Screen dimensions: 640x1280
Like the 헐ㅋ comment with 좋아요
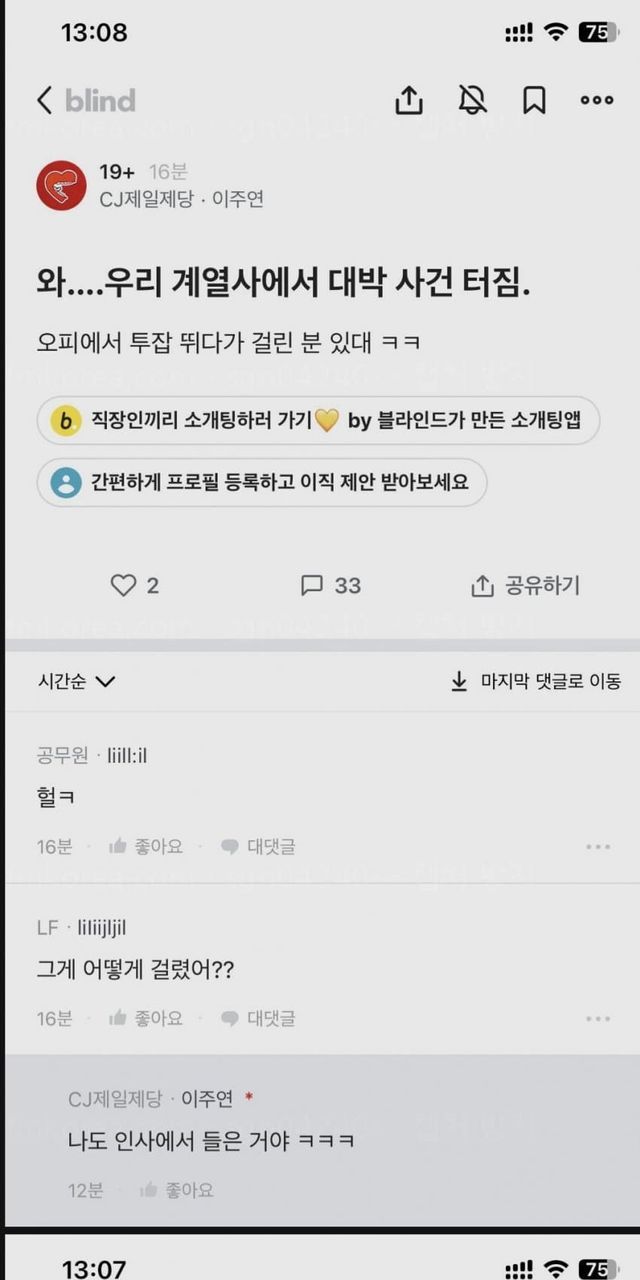[x=146, y=846]
